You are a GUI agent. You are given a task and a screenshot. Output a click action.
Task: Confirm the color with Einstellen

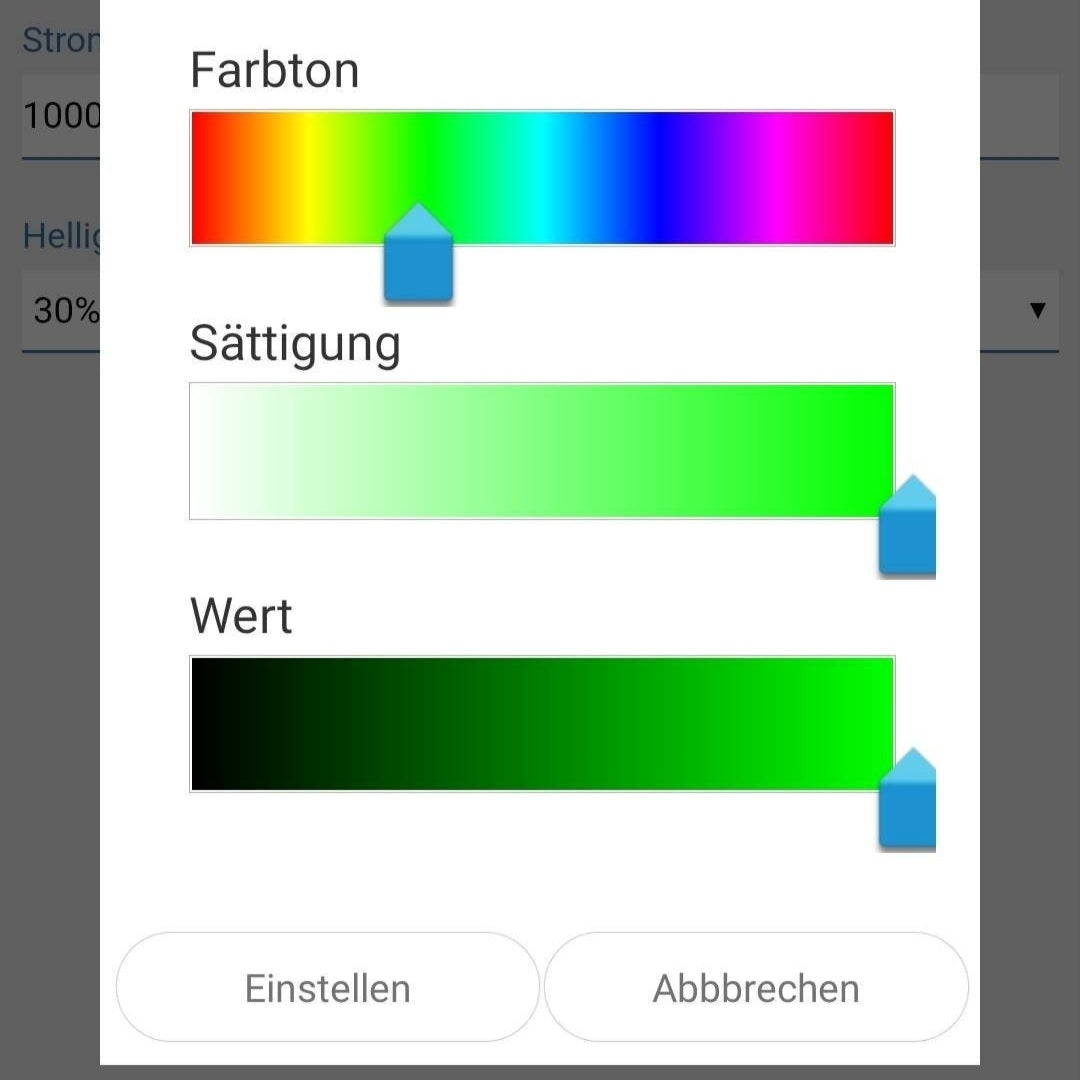coord(328,988)
